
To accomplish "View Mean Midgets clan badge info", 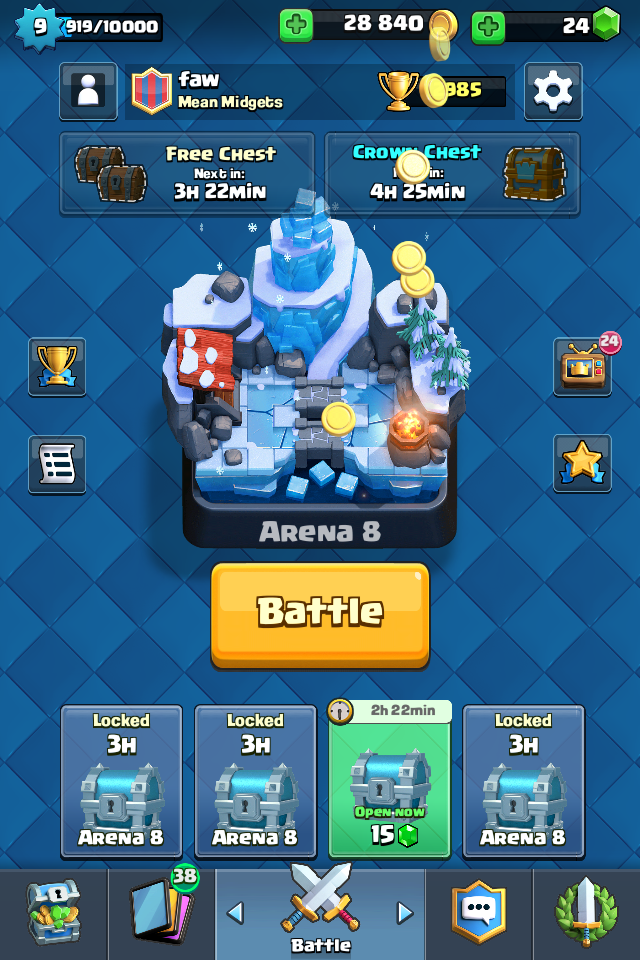I will 152,91.
